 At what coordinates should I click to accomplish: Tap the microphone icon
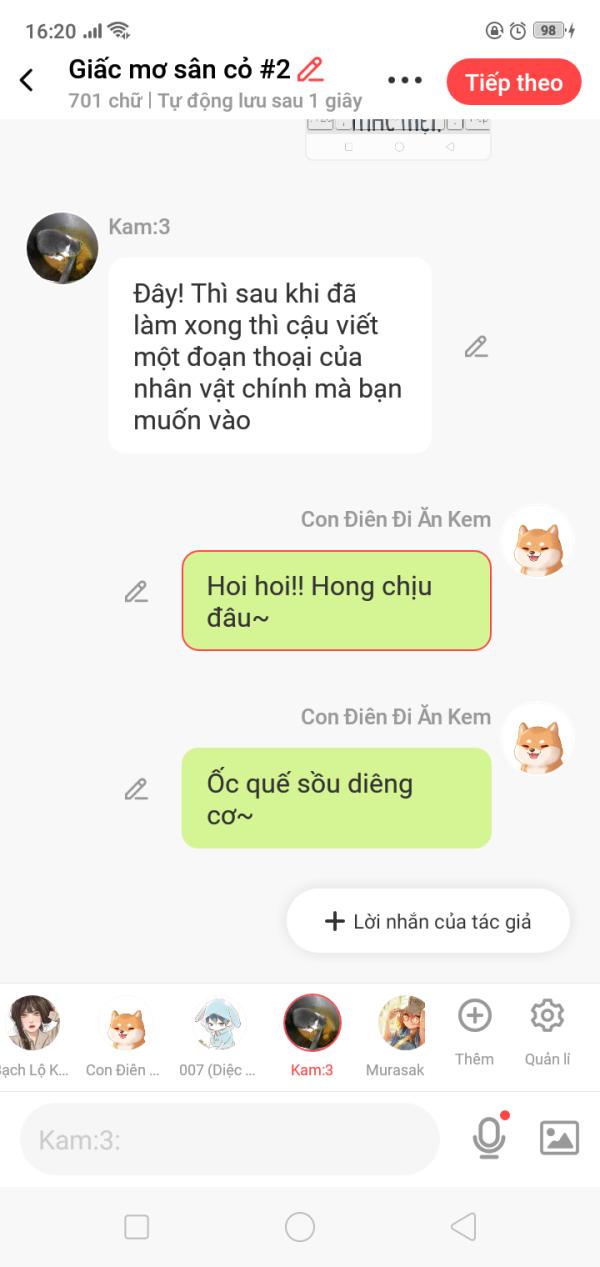[x=488, y=1137]
